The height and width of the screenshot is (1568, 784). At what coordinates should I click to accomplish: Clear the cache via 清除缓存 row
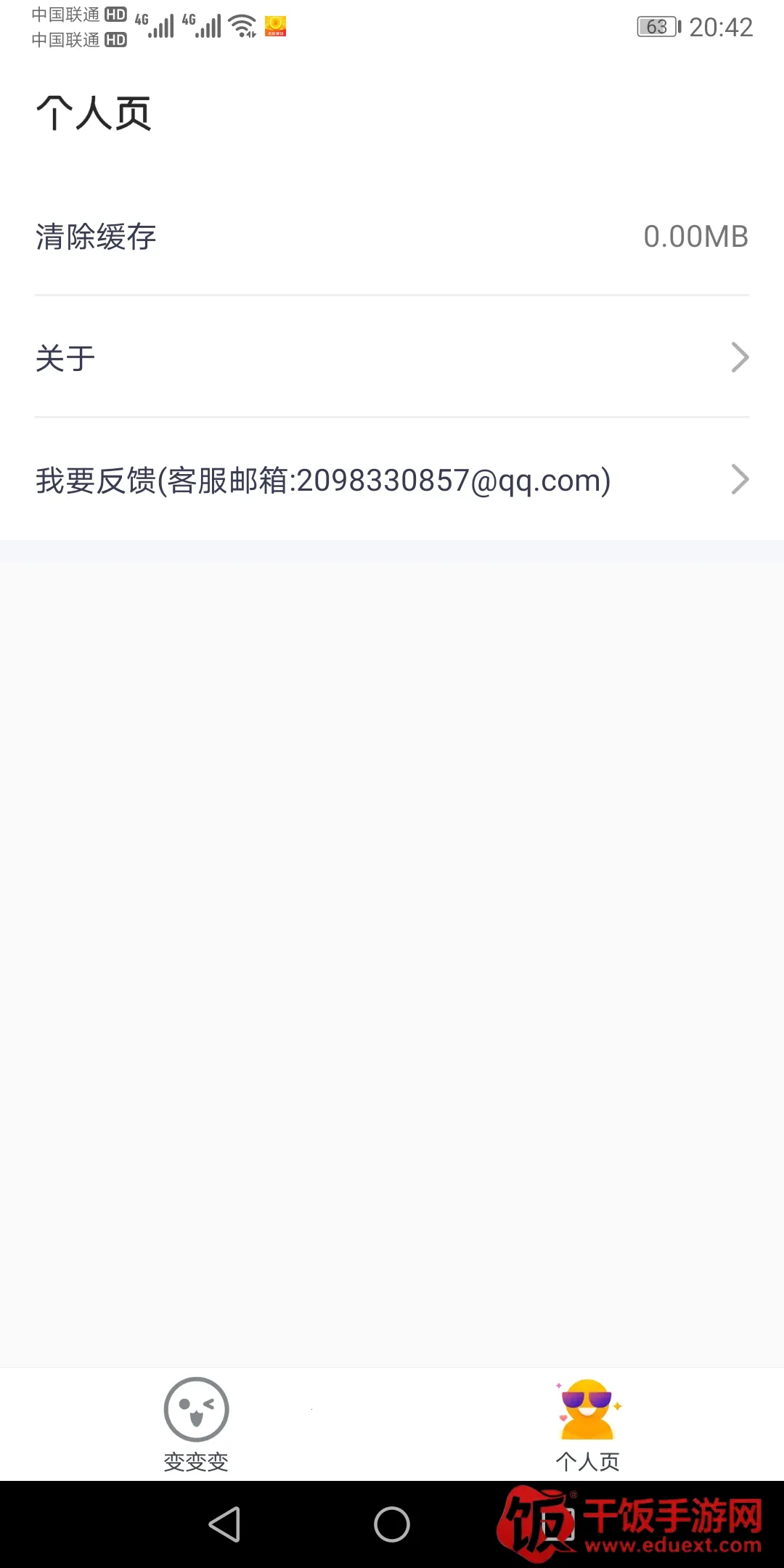point(392,237)
